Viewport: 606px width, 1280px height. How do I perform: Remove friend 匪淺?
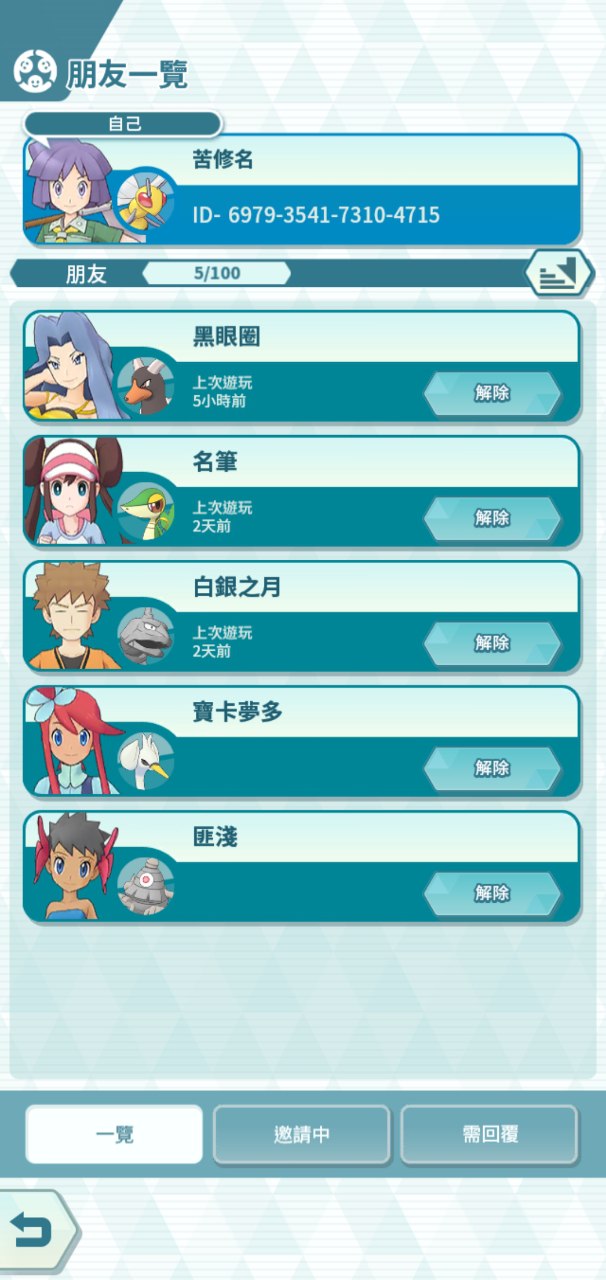pos(491,893)
